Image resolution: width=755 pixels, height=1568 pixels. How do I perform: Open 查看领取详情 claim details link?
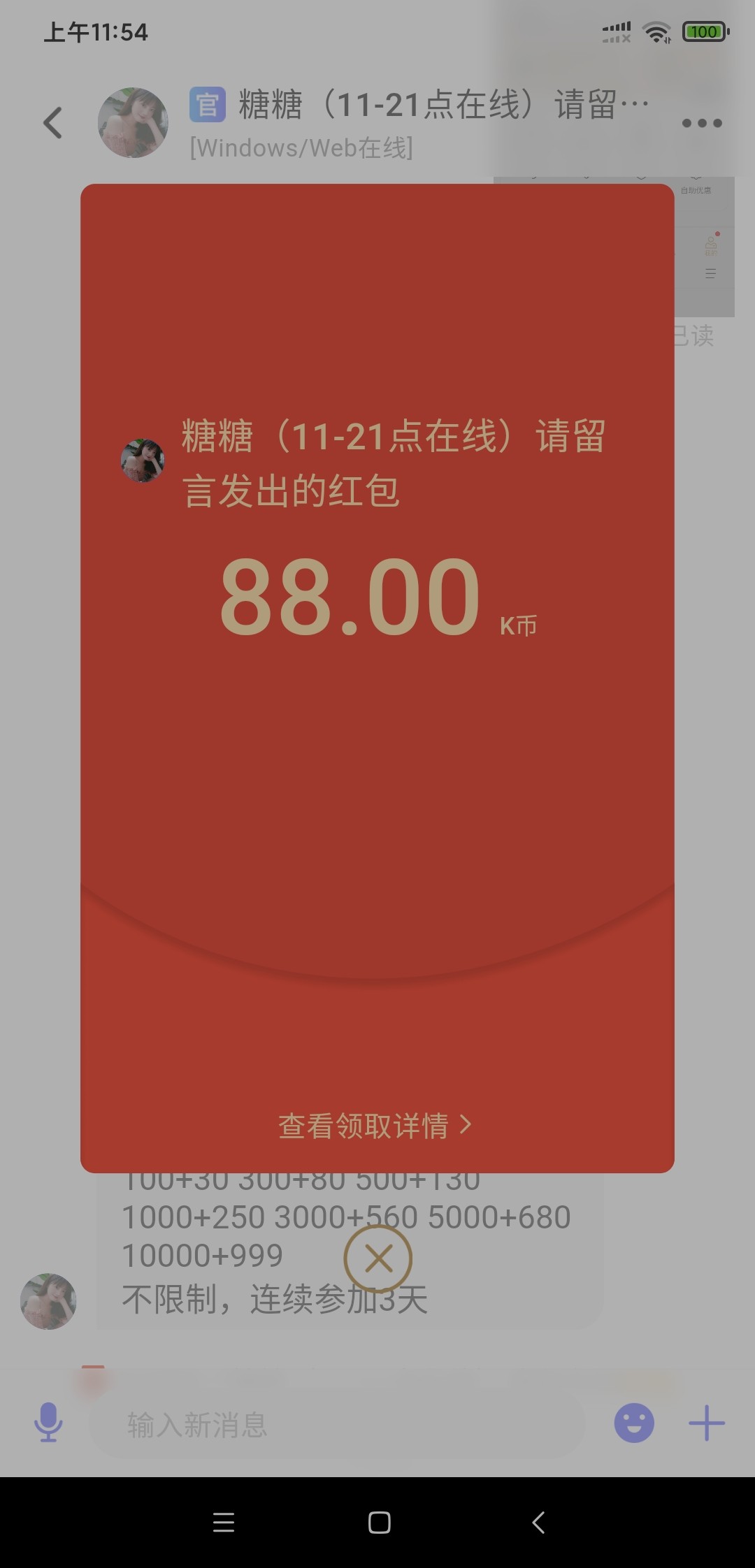click(375, 1126)
